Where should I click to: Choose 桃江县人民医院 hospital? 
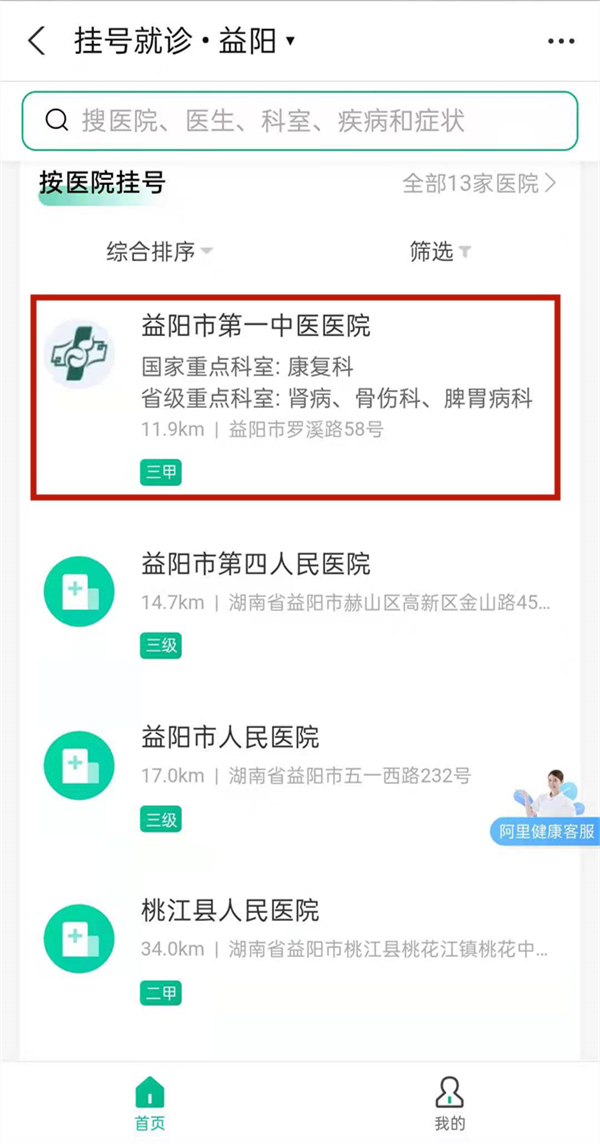[x=295, y=948]
